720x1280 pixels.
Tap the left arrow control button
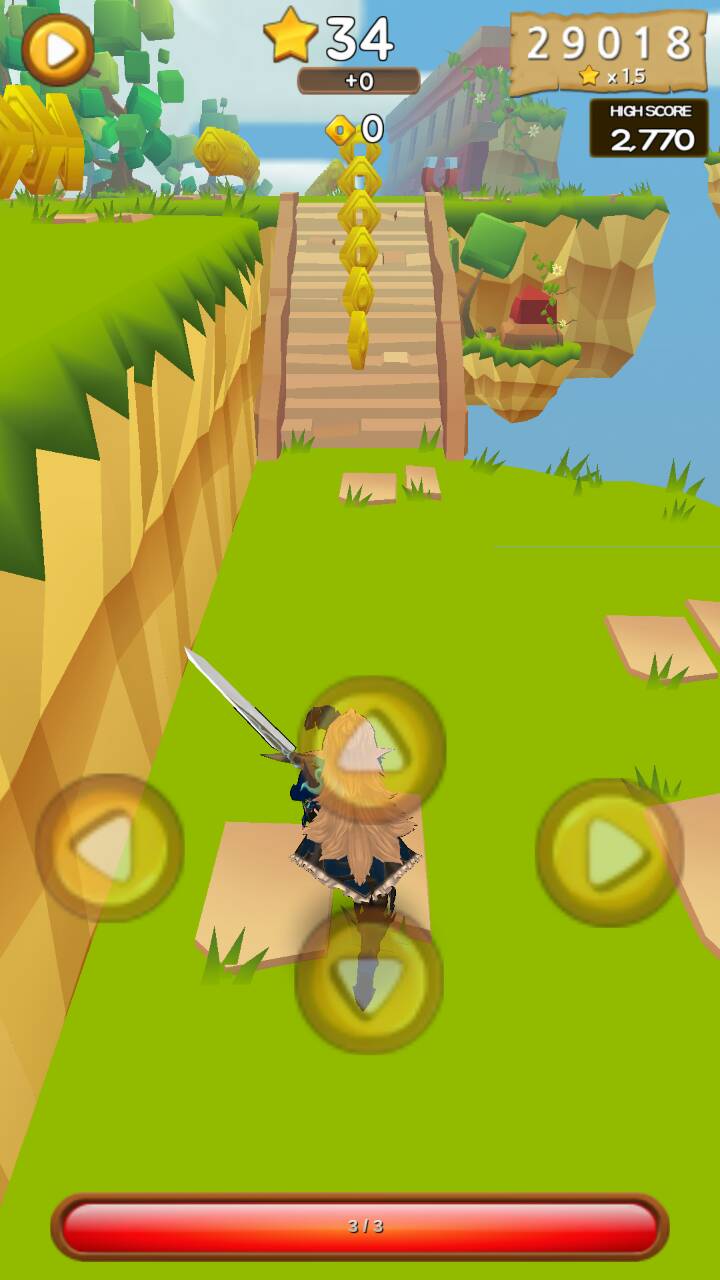[x=109, y=848]
